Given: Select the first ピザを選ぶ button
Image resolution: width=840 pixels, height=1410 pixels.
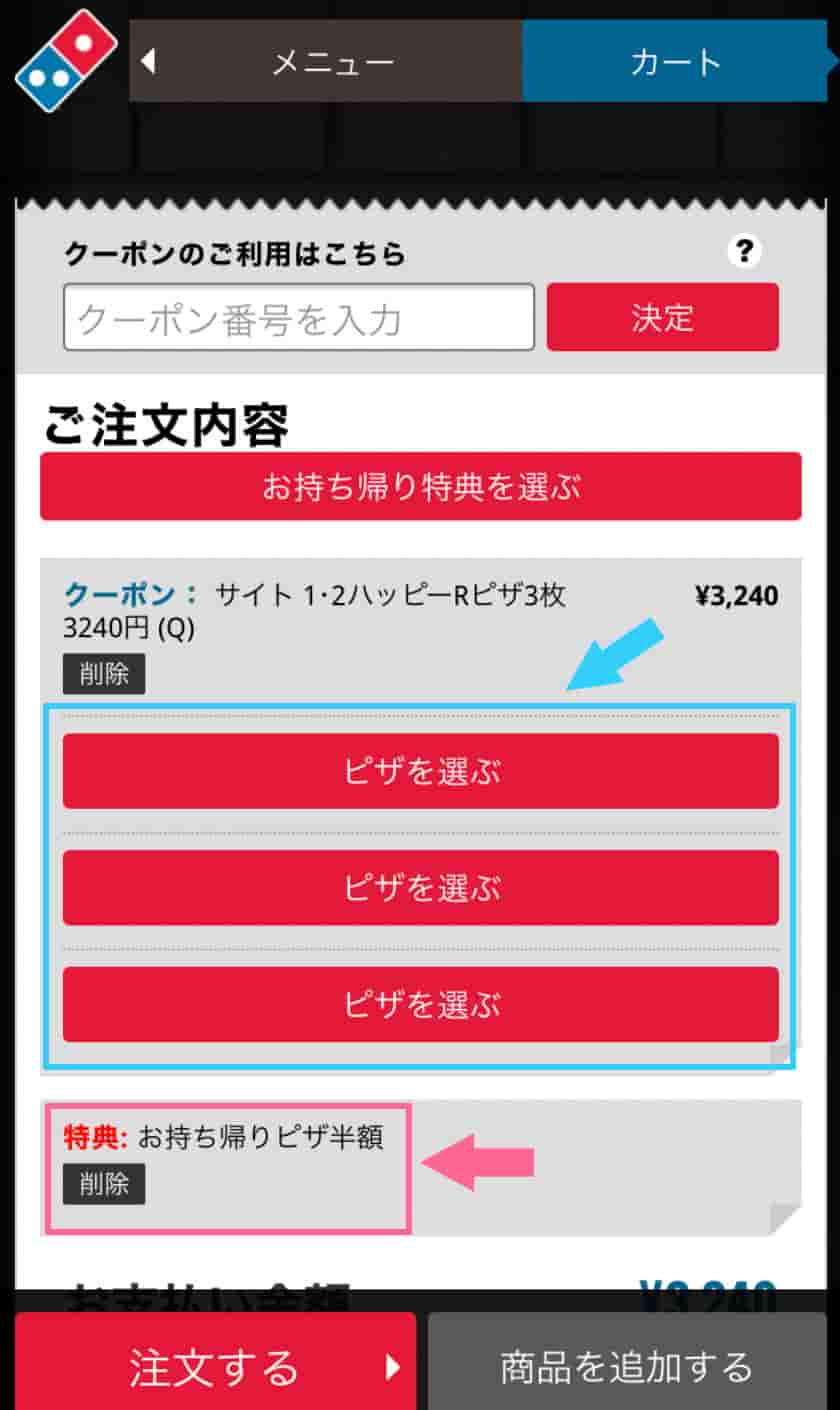Looking at the screenshot, I should (421, 771).
